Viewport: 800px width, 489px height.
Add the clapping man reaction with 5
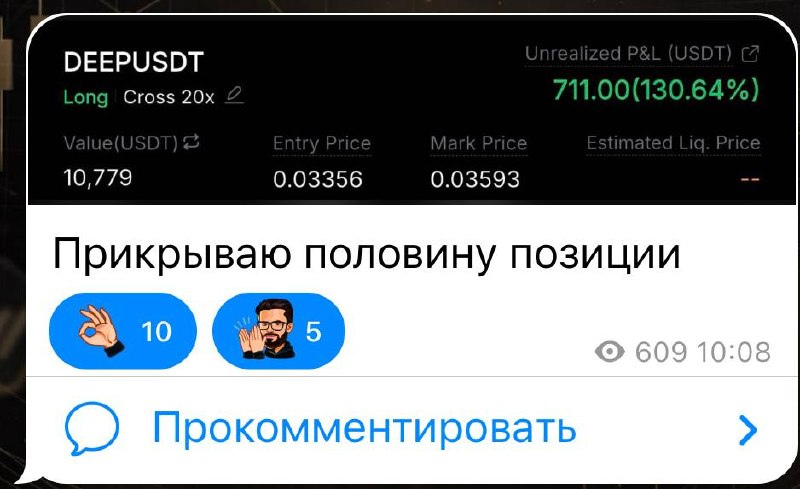coord(278,330)
